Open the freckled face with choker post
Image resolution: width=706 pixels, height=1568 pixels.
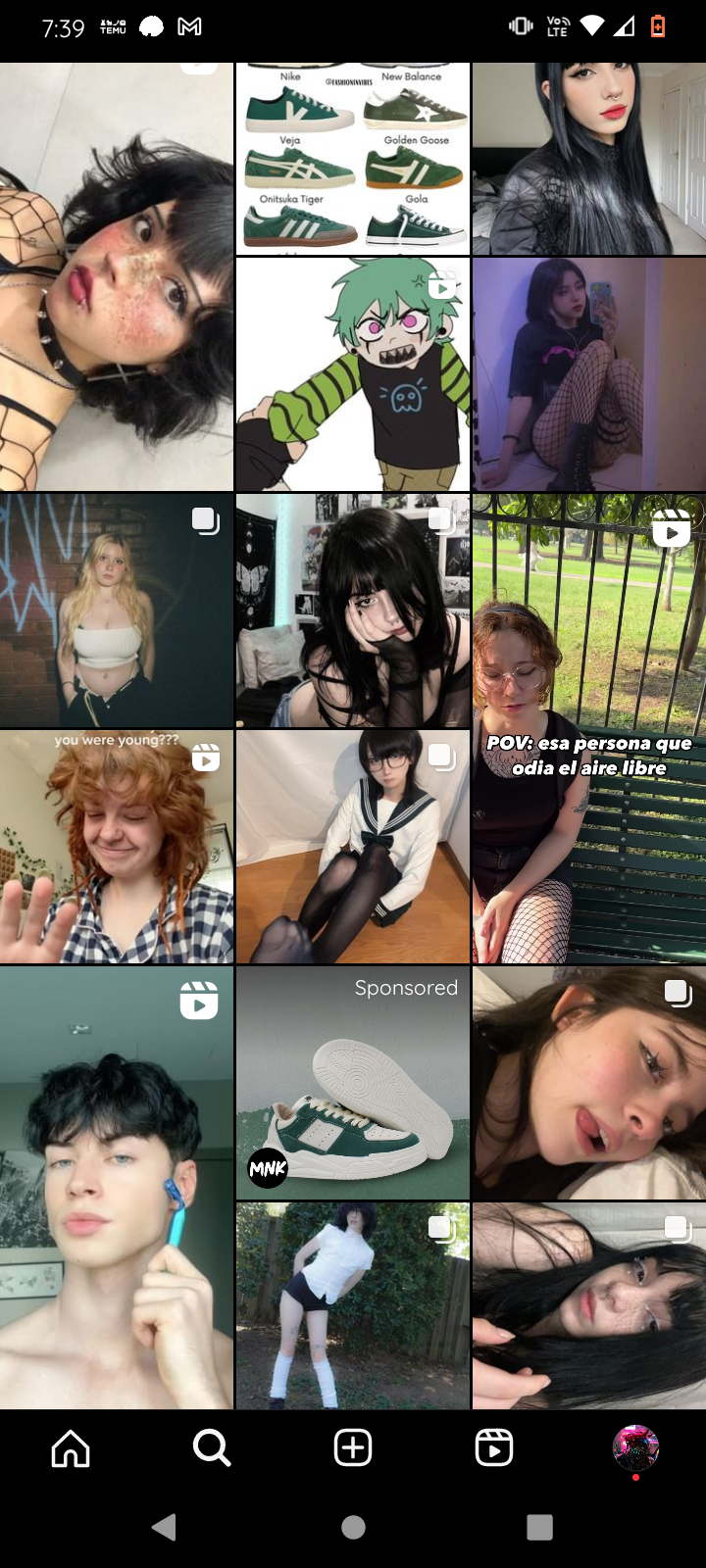point(117,276)
